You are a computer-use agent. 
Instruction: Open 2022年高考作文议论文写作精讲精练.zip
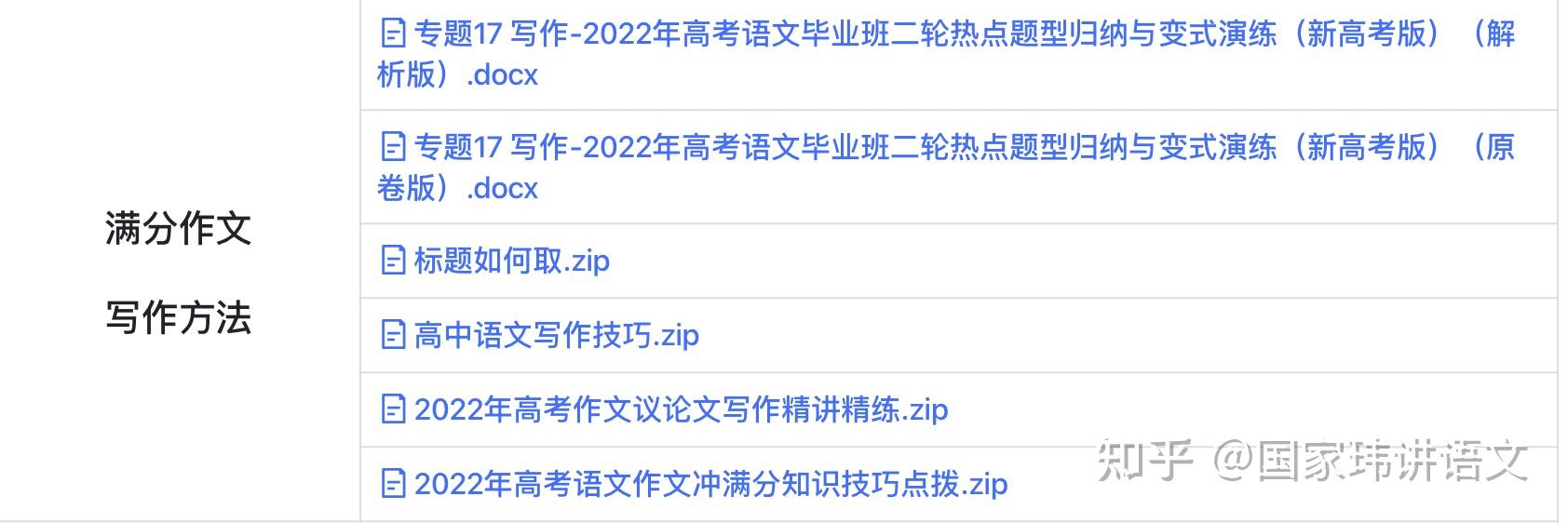click(680, 409)
